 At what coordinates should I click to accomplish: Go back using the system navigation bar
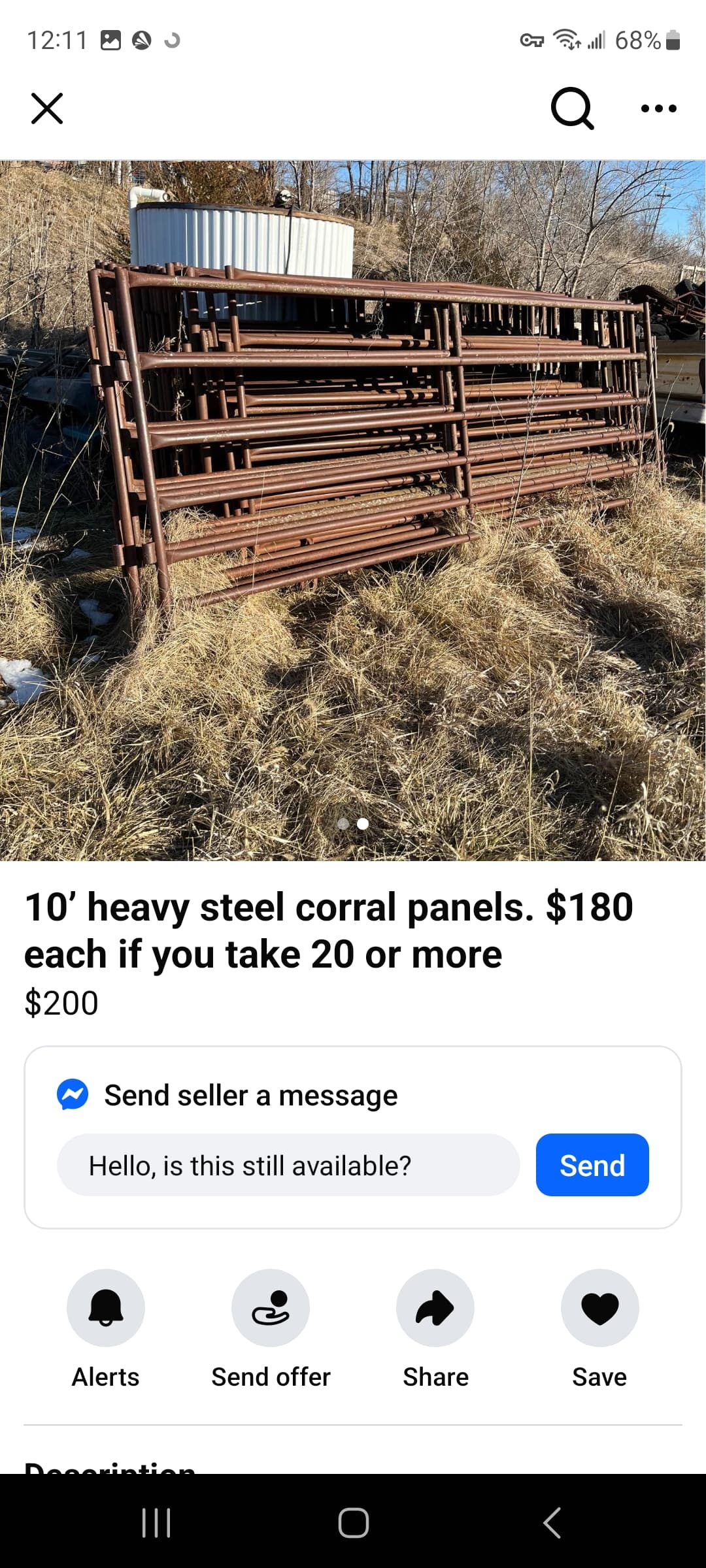(552, 1523)
